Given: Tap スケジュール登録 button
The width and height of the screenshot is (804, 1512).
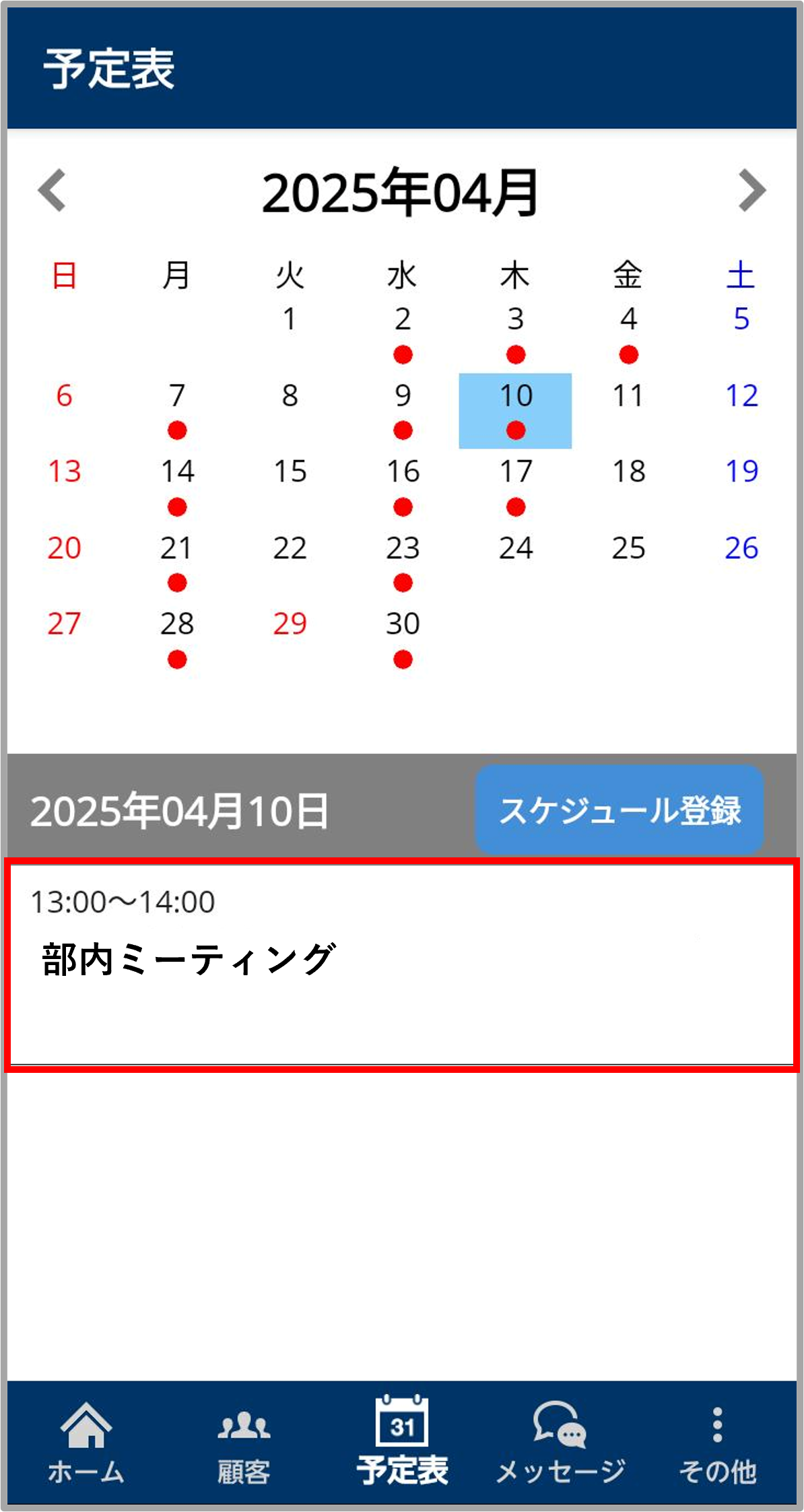Looking at the screenshot, I should (x=619, y=810).
